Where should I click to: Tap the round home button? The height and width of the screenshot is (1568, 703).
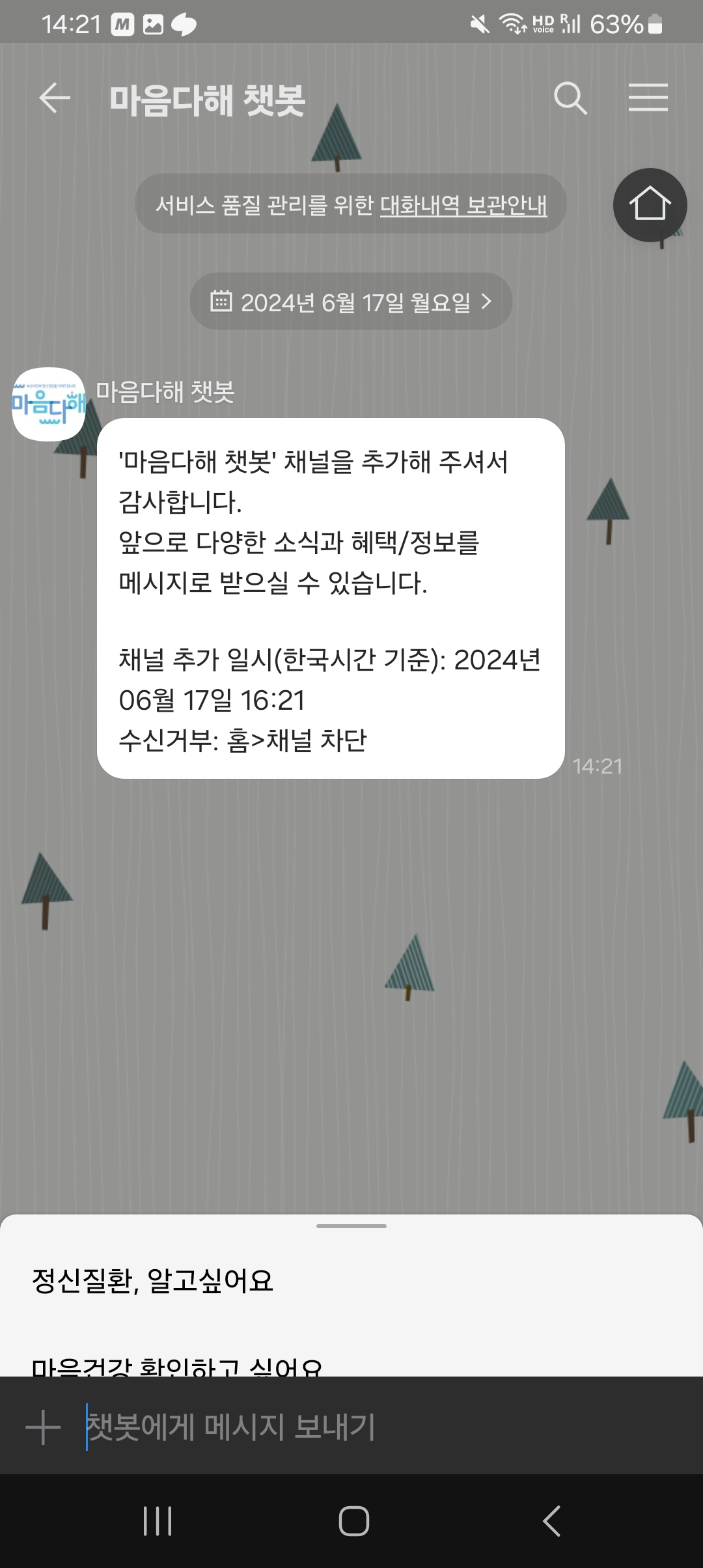click(x=650, y=205)
